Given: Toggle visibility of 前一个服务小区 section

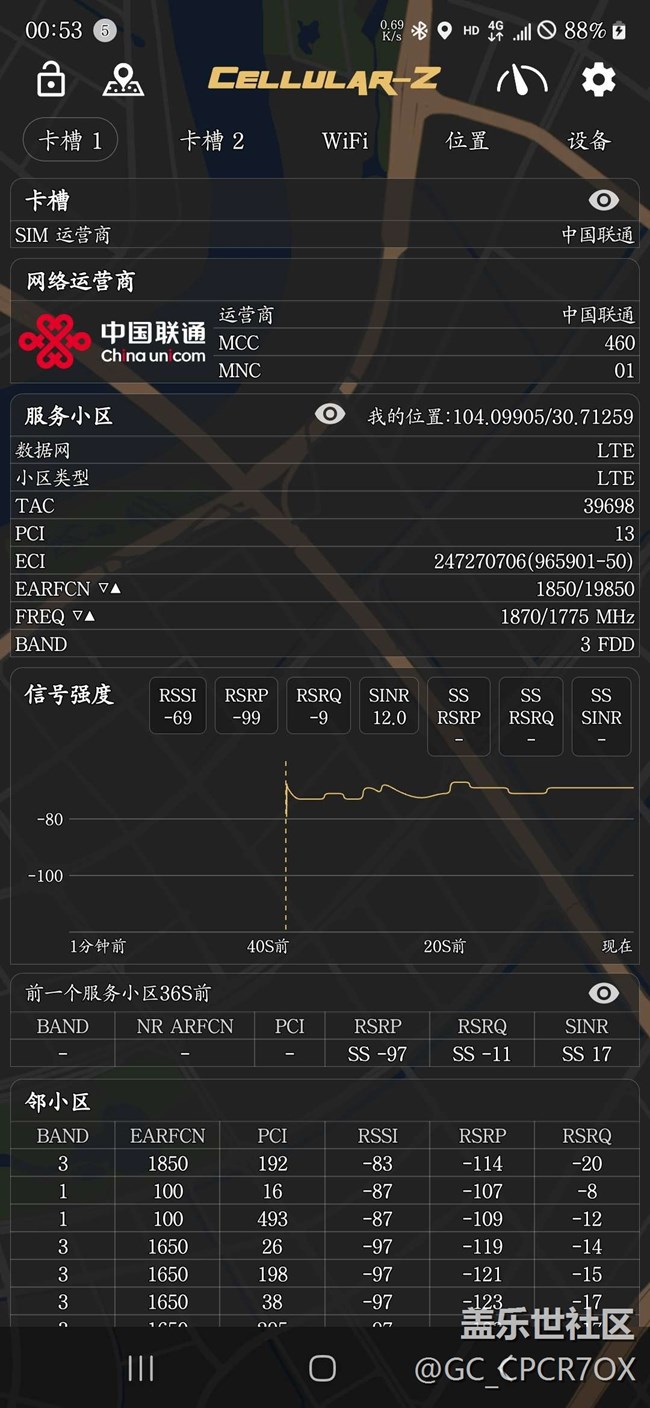Looking at the screenshot, I should [x=603, y=993].
